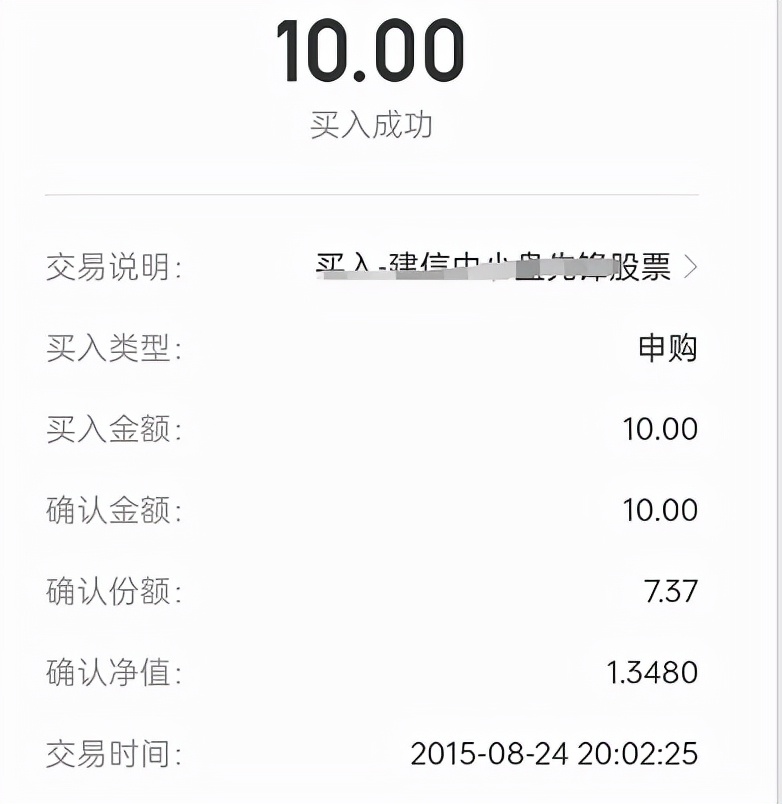Viewport: 782px width, 804px height.
Task: Select the timestamp 2015-08-24 20:02:25
Action: point(552,753)
